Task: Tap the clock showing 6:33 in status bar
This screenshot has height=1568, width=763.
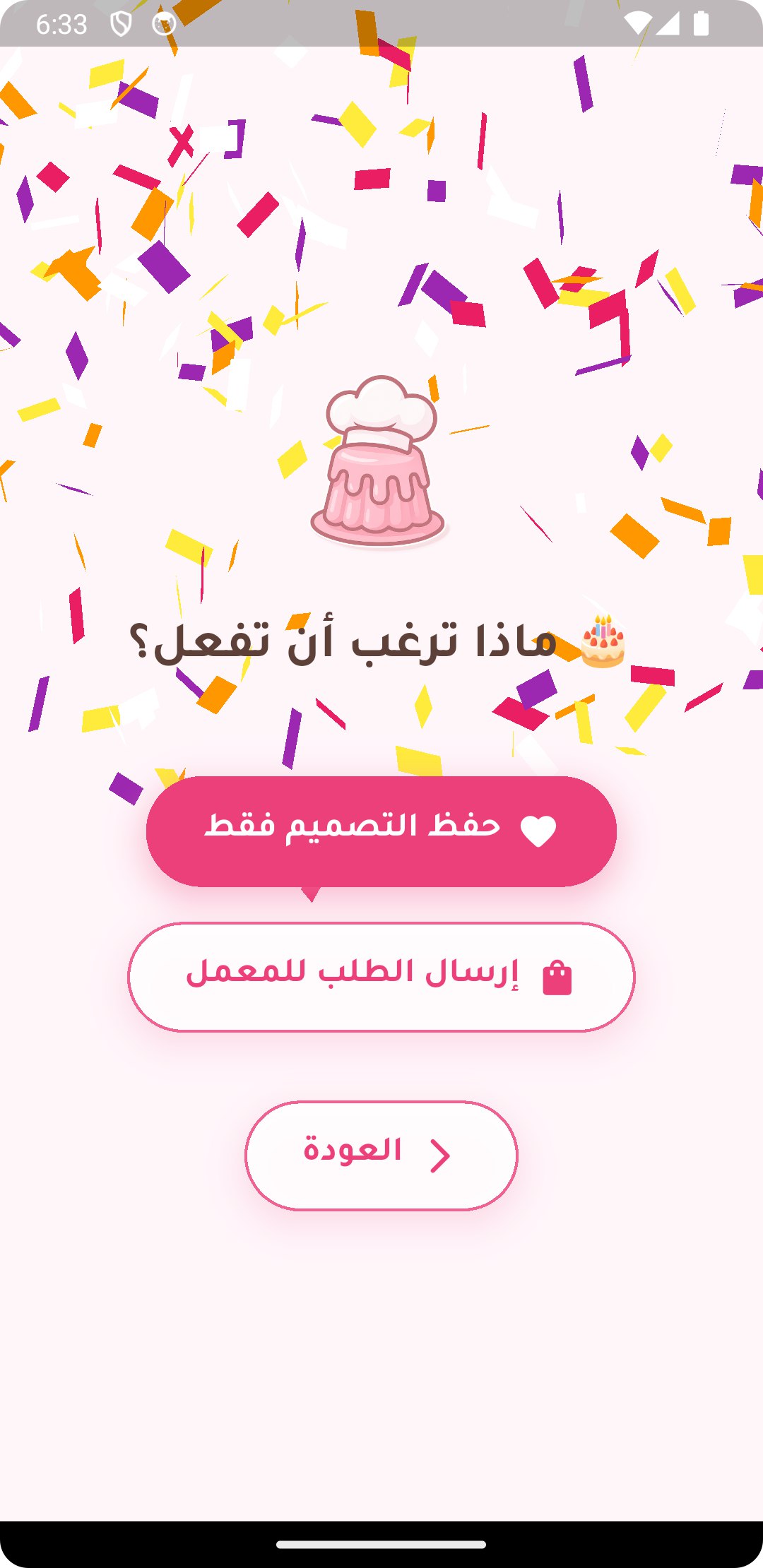Action: coord(60,23)
